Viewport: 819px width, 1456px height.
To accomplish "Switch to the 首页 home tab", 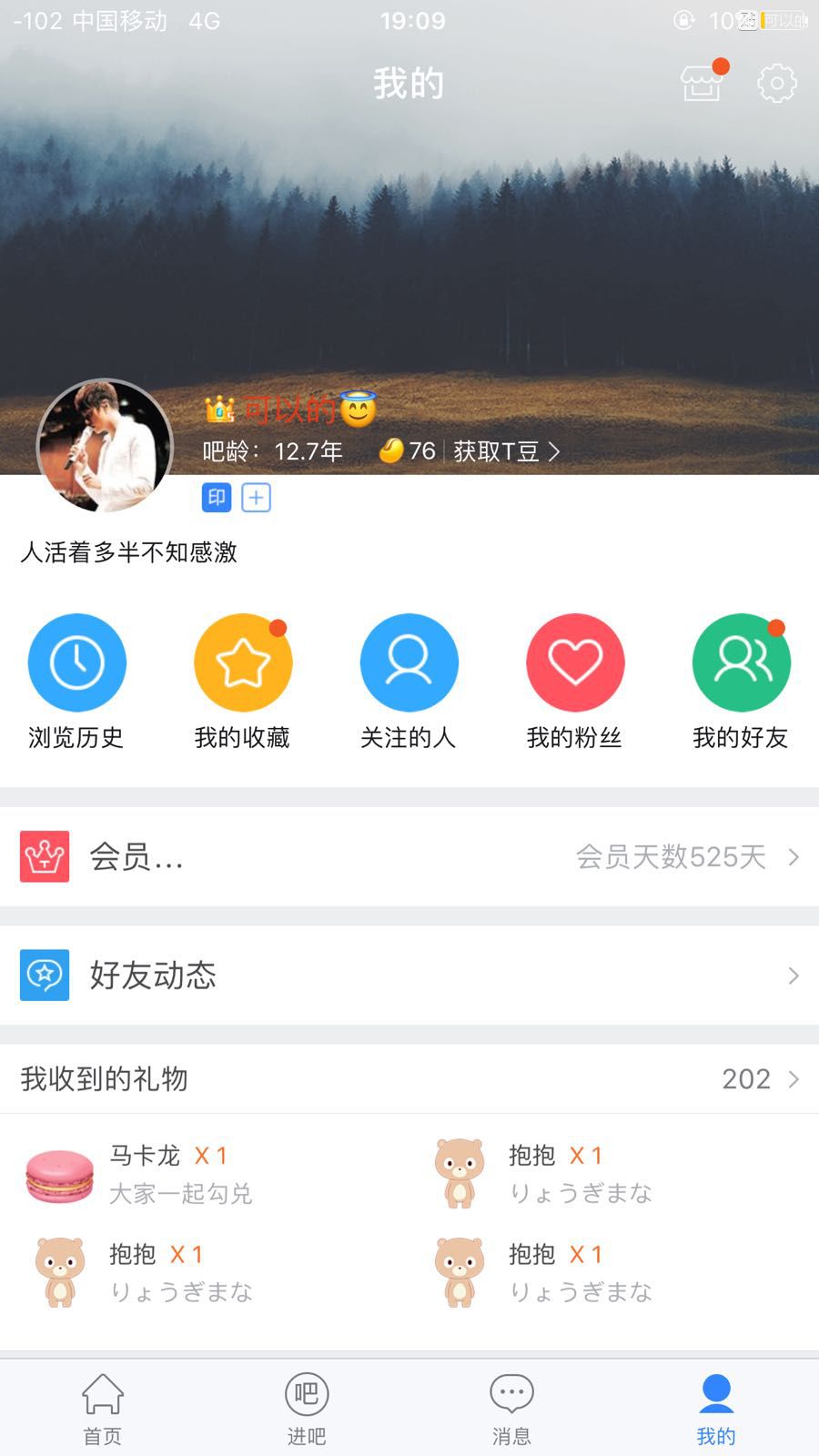I will (102, 1409).
